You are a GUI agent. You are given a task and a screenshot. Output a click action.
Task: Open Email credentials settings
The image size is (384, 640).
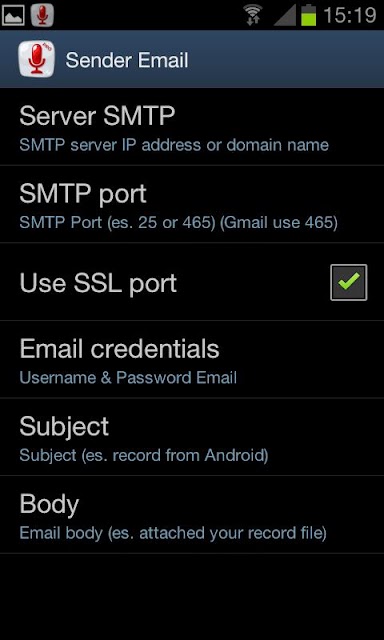tap(192, 360)
